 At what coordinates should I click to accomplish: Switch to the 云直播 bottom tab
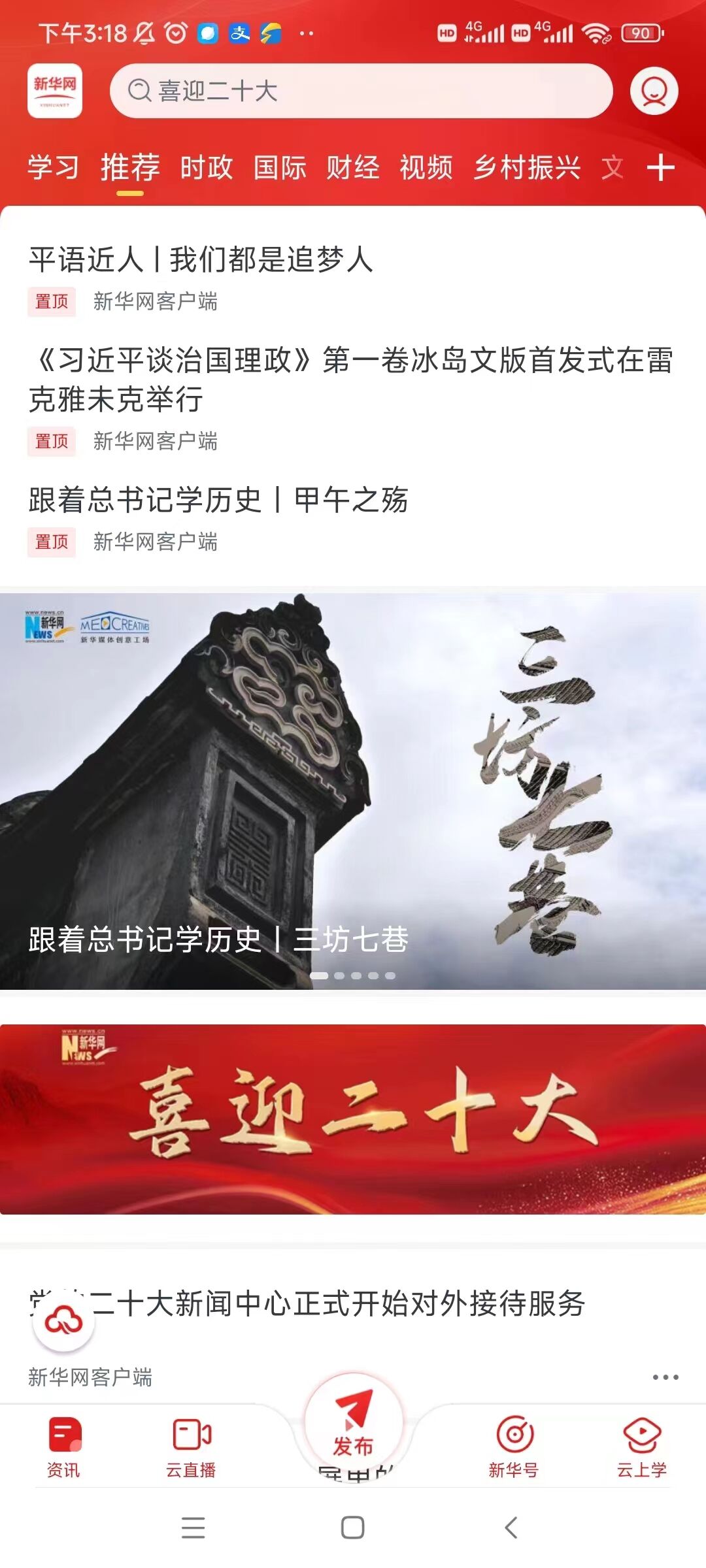pos(191,1448)
